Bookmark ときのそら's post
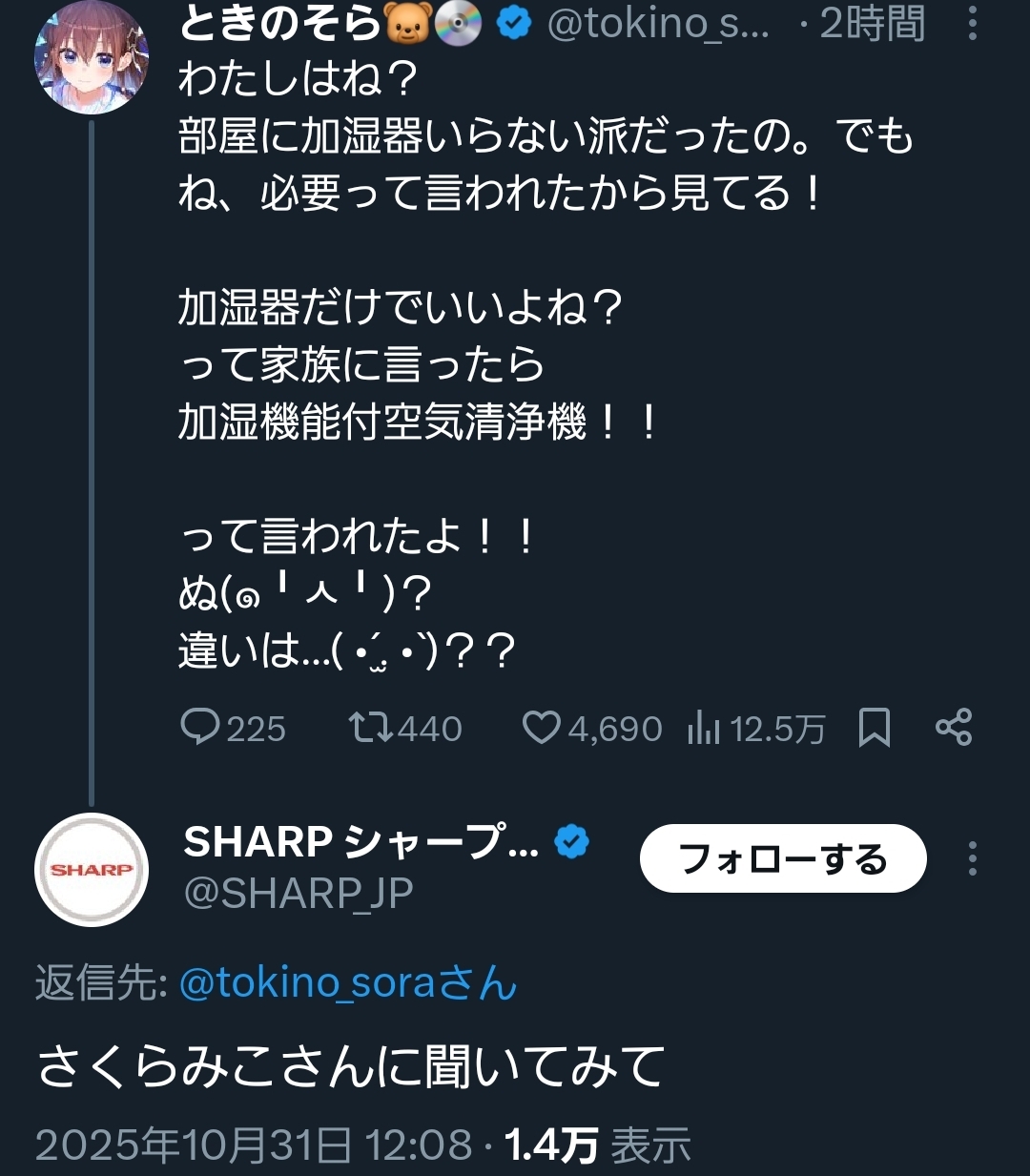Viewport: 1030px width, 1176px height. click(x=874, y=728)
